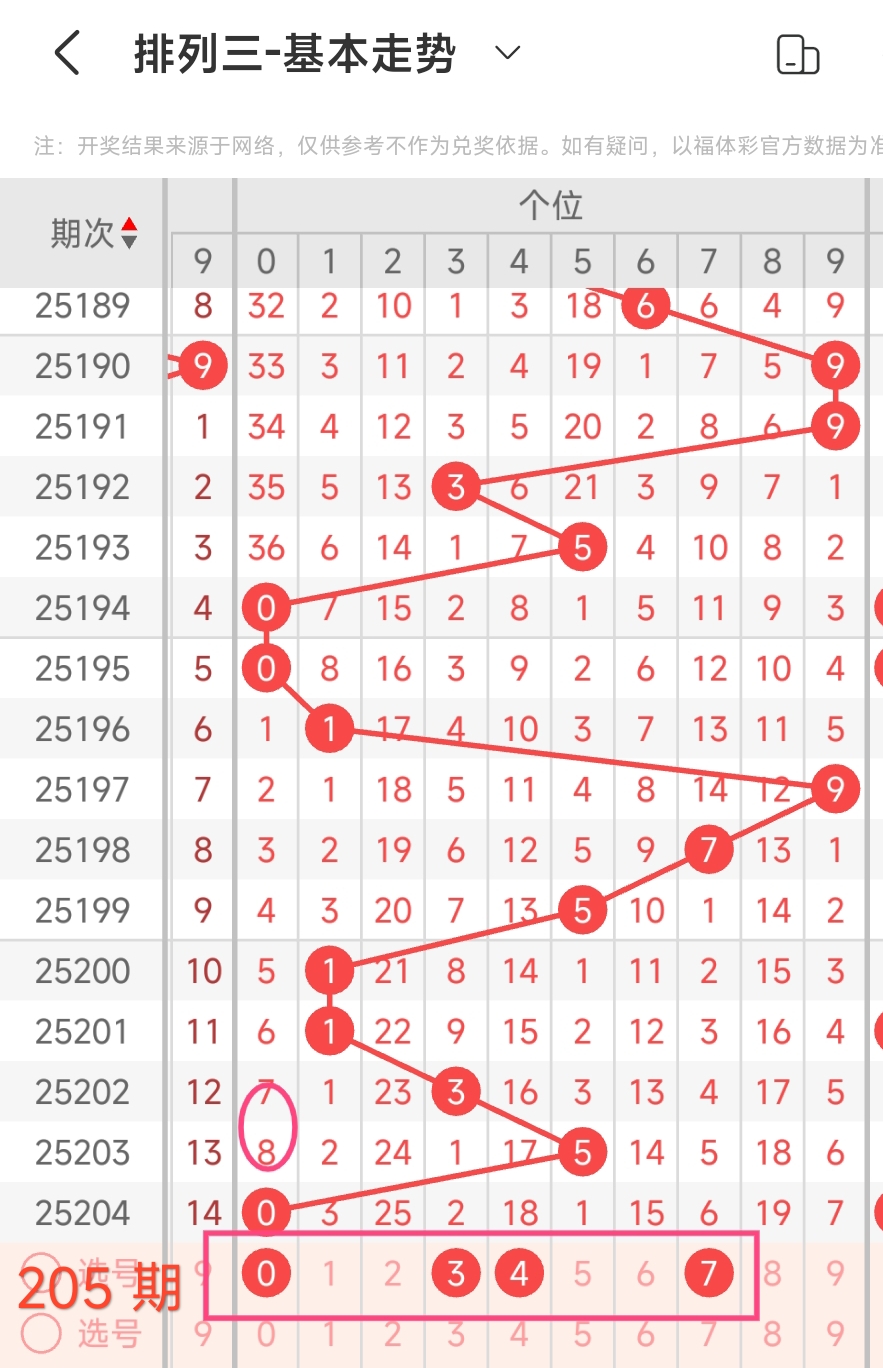This screenshot has height=1368, width=883.
Task: Tap the screen orientation icon at top right
Action: point(797,54)
